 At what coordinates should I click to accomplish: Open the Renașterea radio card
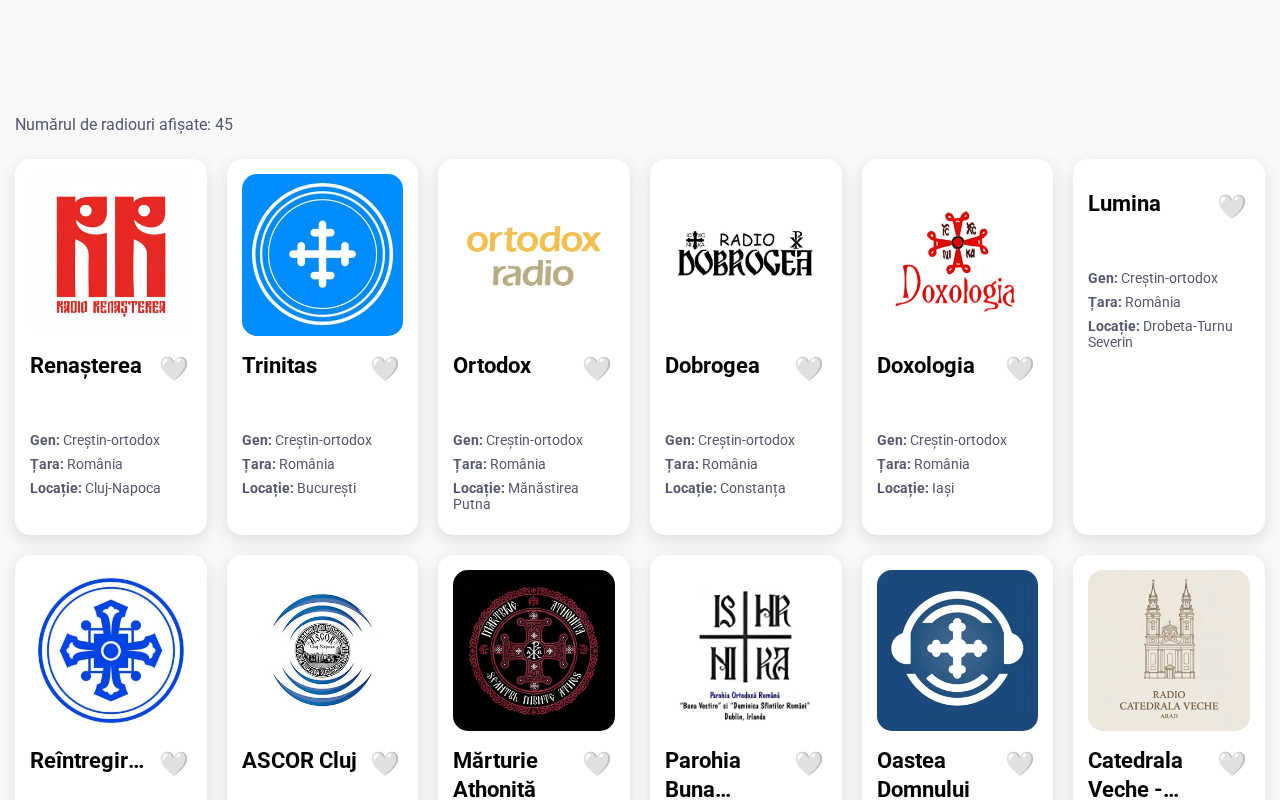click(x=111, y=347)
